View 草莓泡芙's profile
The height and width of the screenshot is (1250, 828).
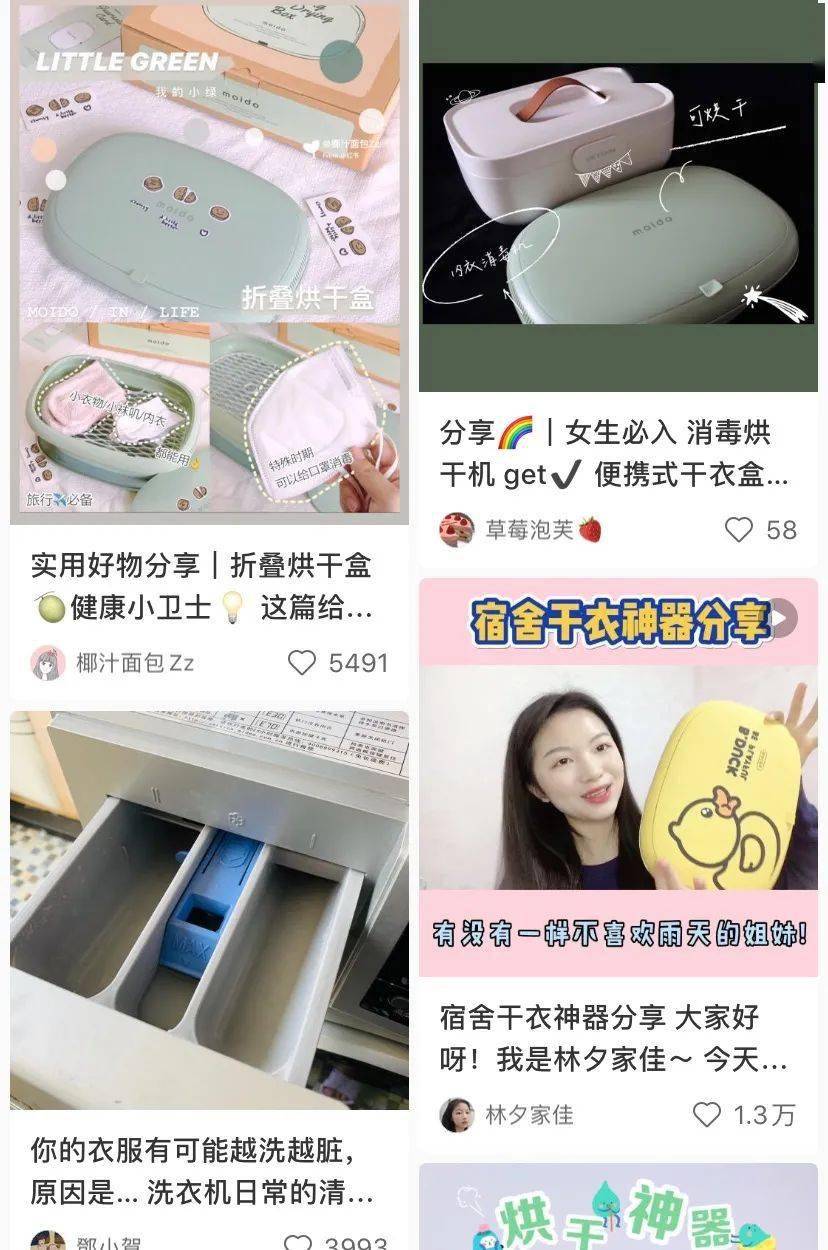click(x=457, y=529)
